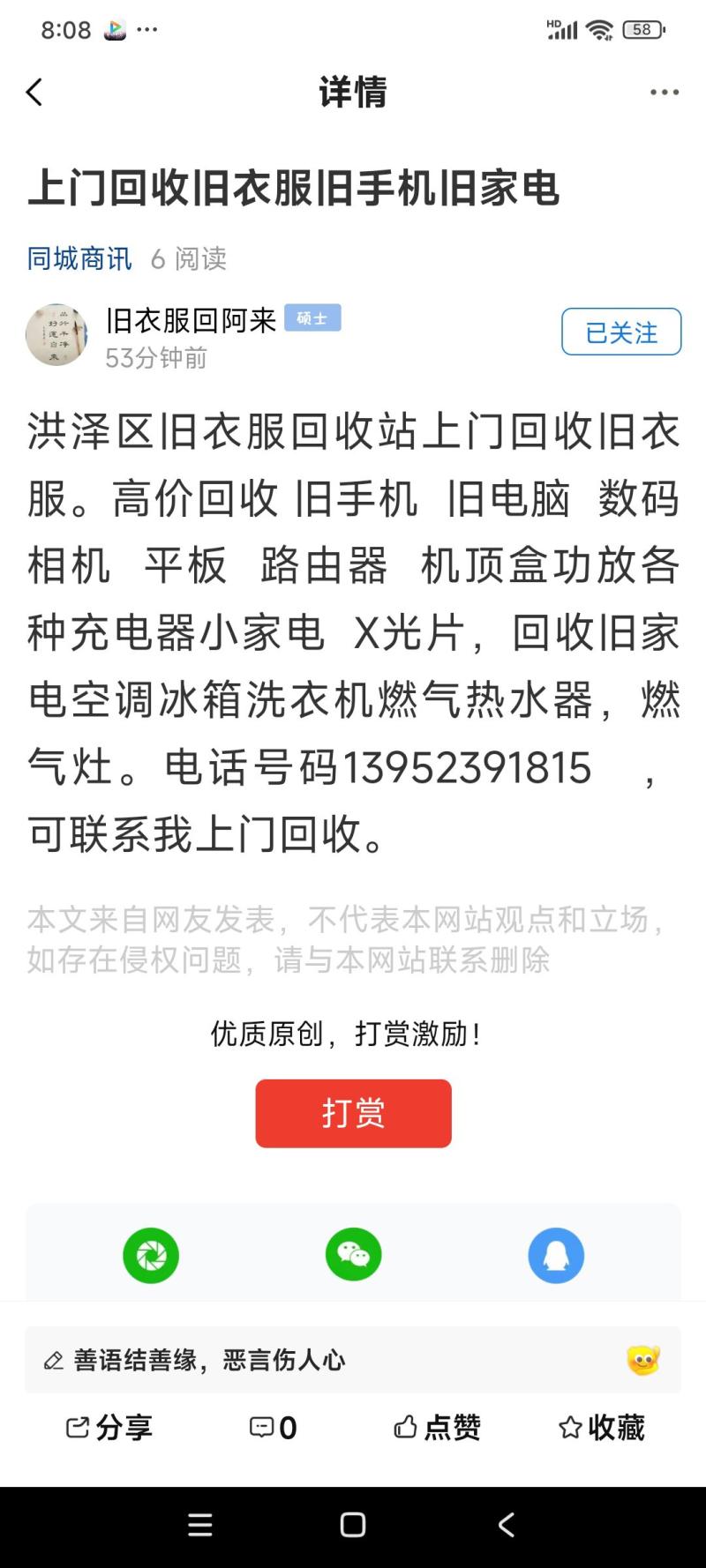This screenshot has height=1568, width=706.
Task: Like the post with 点赞
Action: 438,1427
